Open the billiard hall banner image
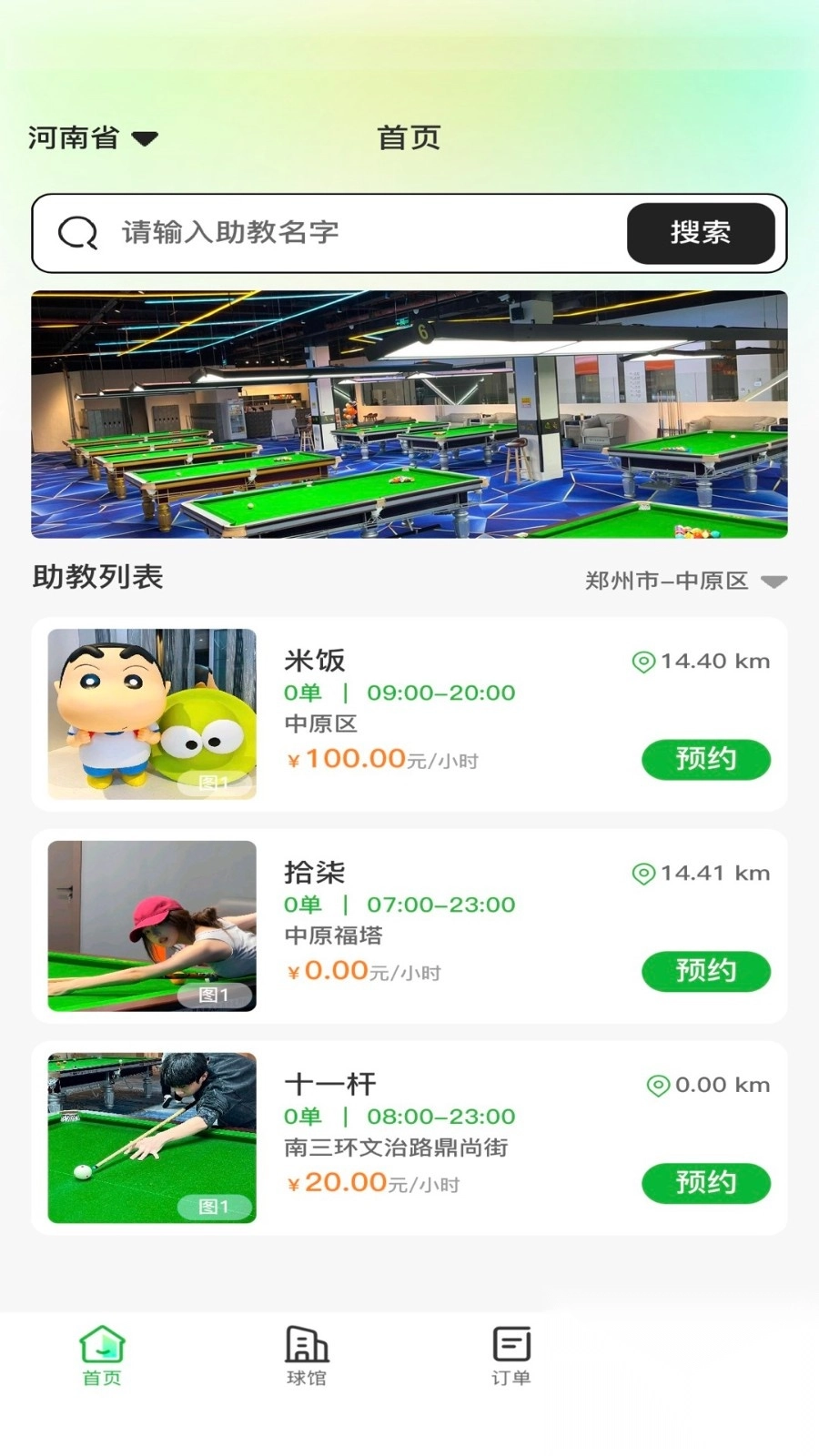This screenshot has width=819, height=1456. (x=409, y=414)
